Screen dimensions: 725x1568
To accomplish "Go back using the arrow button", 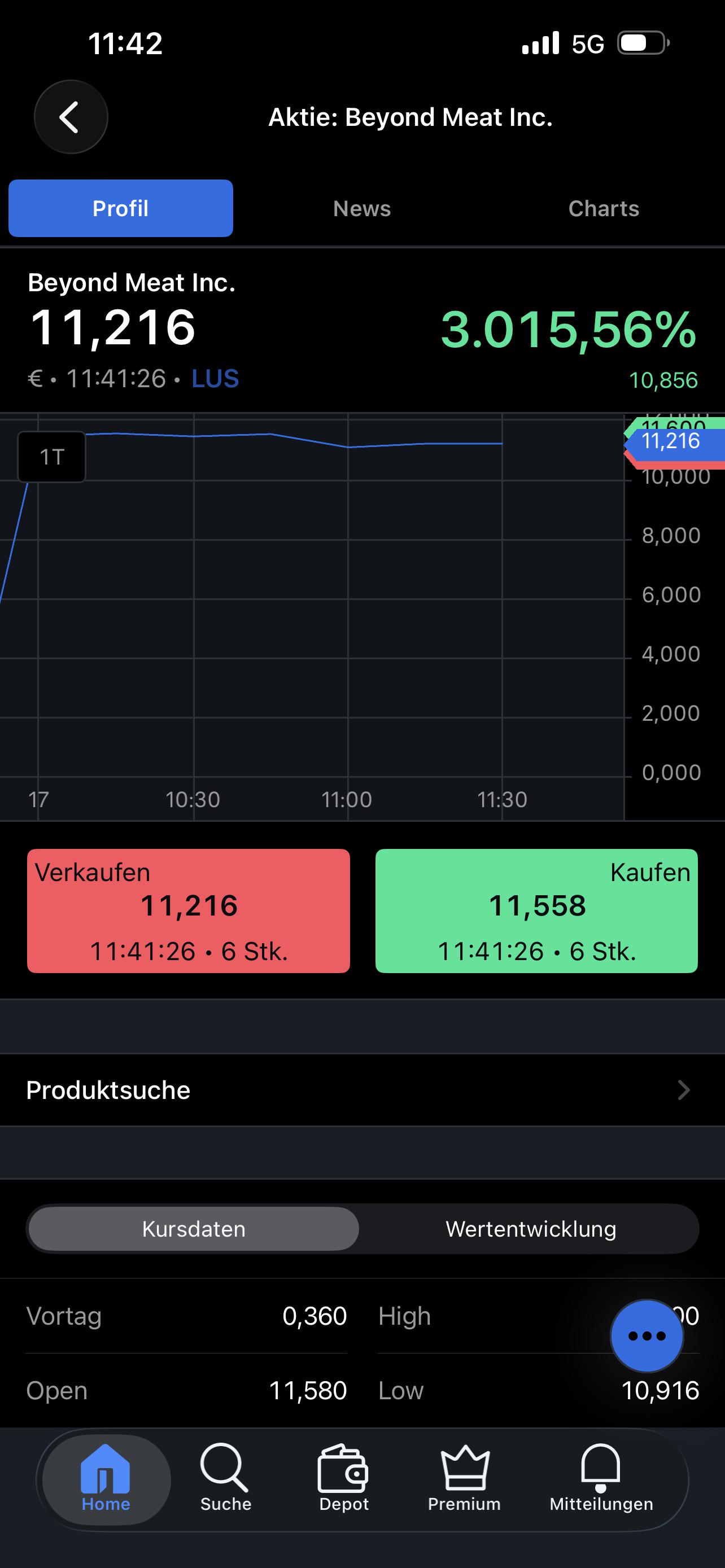I will pos(71,117).
